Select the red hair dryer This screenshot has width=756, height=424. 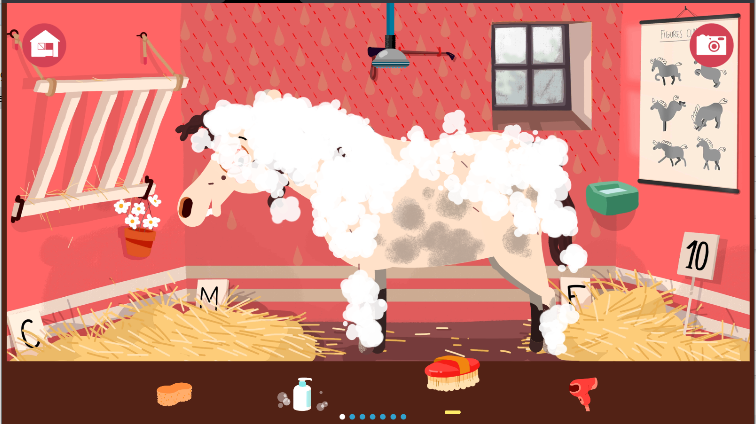582,393
